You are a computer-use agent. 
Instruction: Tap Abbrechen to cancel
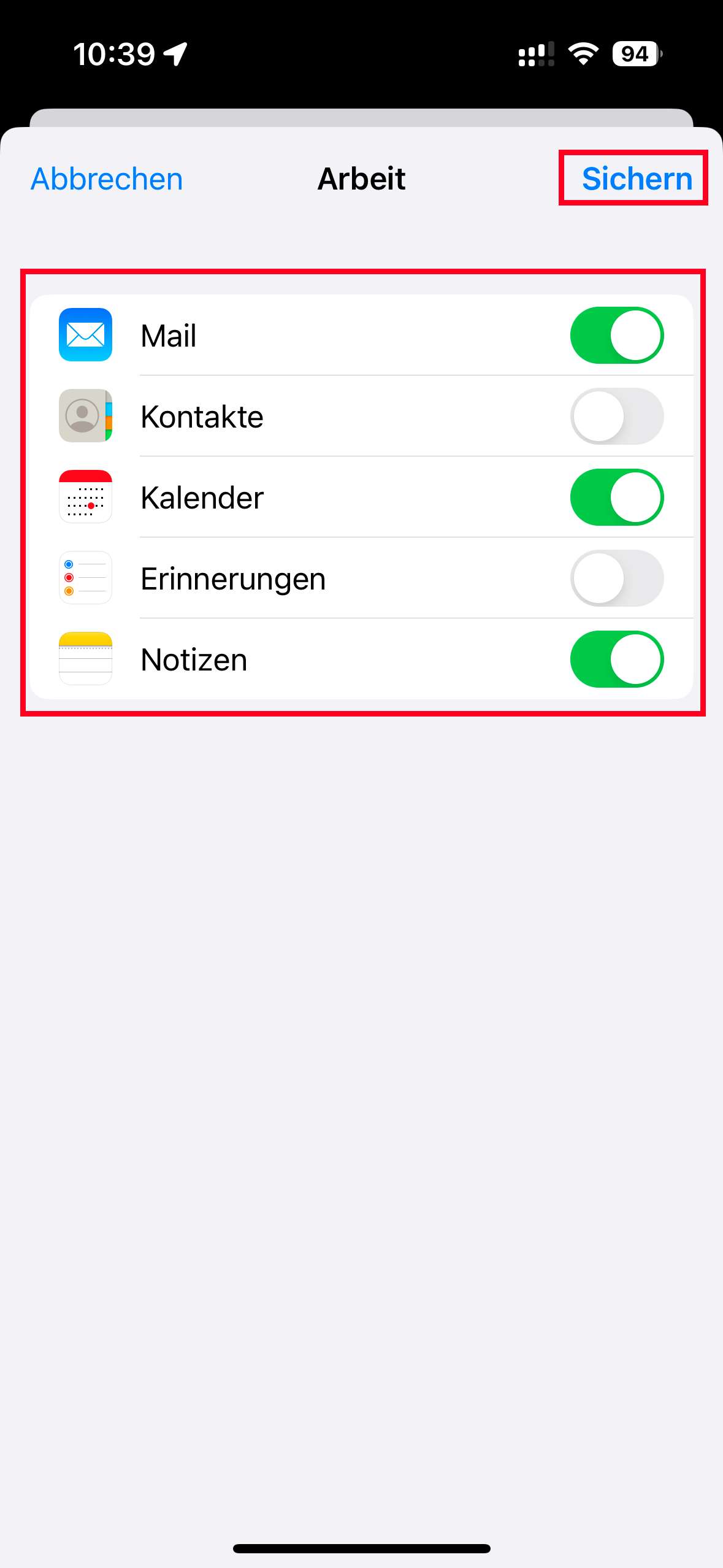pyautogui.click(x=107, y=179)
